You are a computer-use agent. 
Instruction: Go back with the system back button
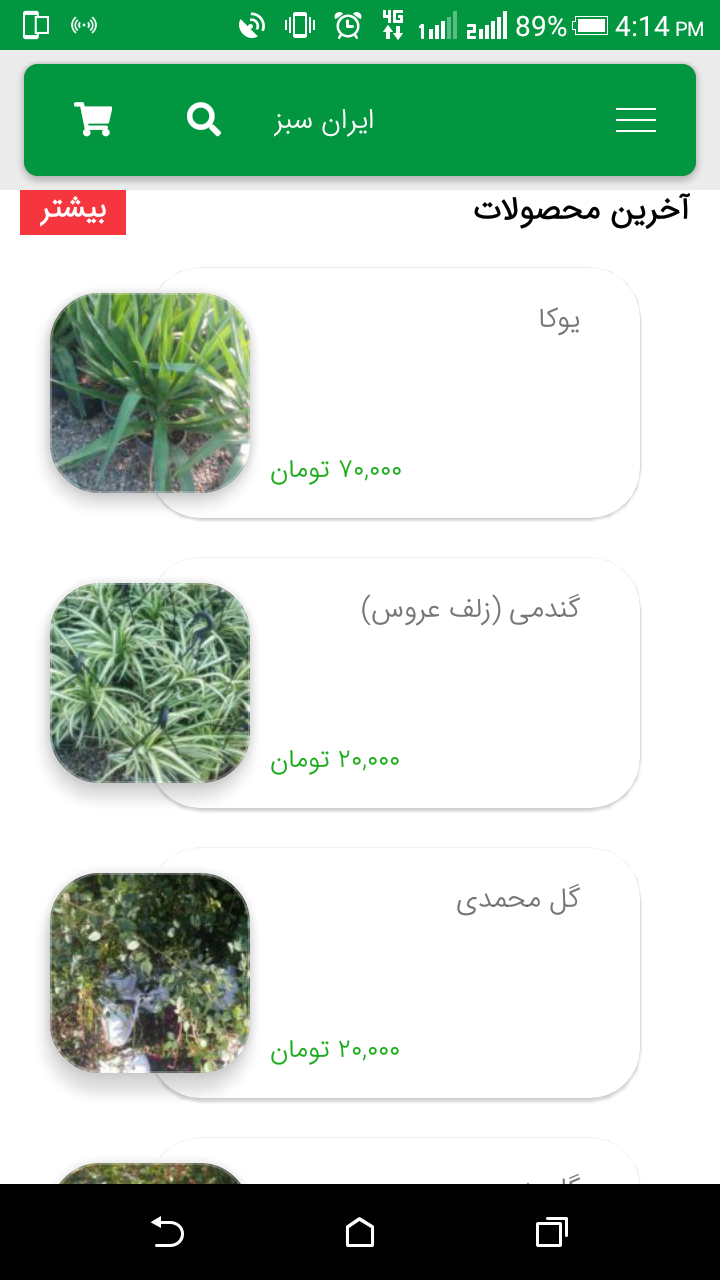pyautogui.click(x=167, y=1232)
